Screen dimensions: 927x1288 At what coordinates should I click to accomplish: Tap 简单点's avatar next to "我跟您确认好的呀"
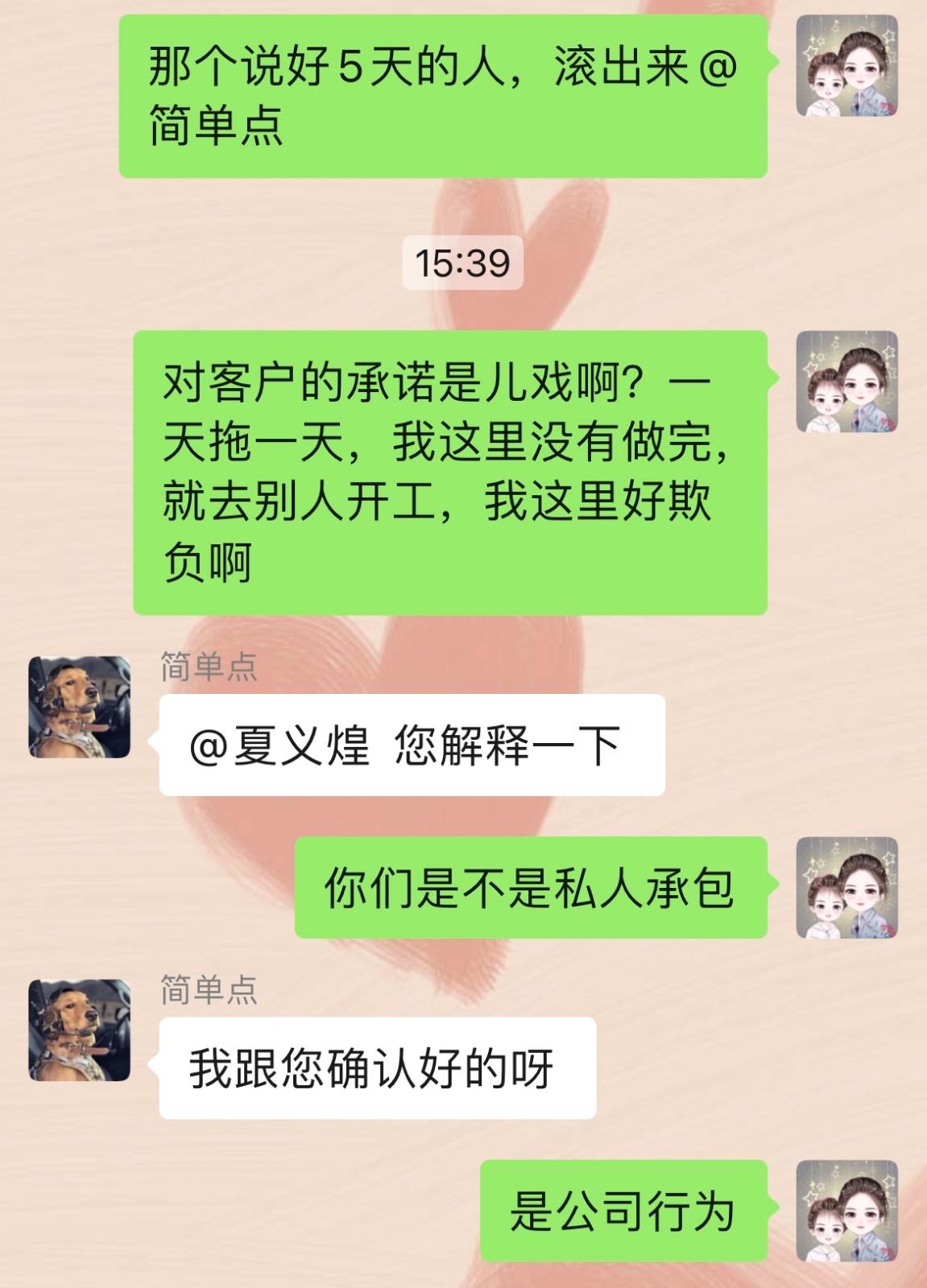point(79,1030)
